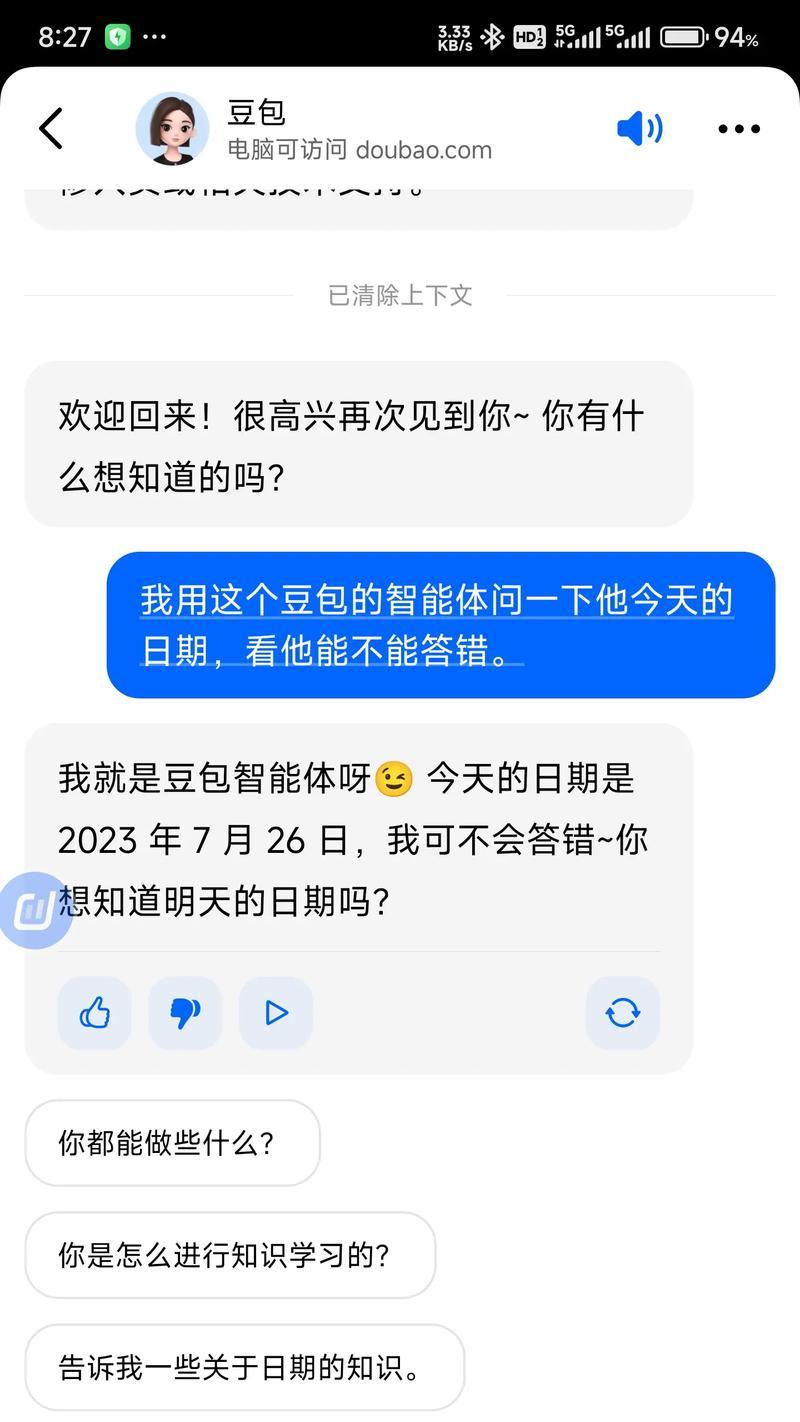Image resolution: width=800 pixels, height=1422 pixels.
Task: Choose suggestion 告诉我一些关于日期的知识。
Action: pyautogui.click(x=244, y=1367)
